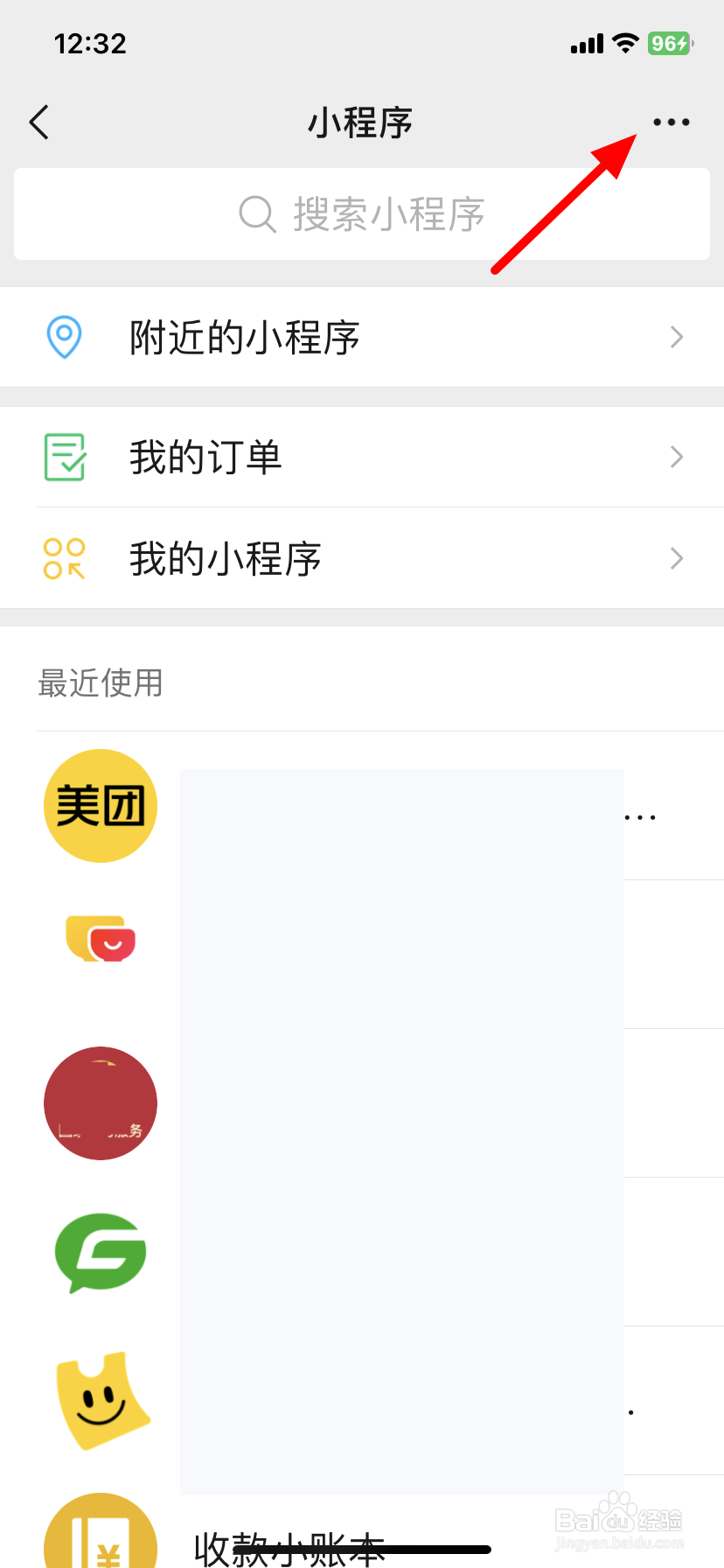The image size is (724, 1568).
Task: Open 我的订单
Action: click(362, 457)
